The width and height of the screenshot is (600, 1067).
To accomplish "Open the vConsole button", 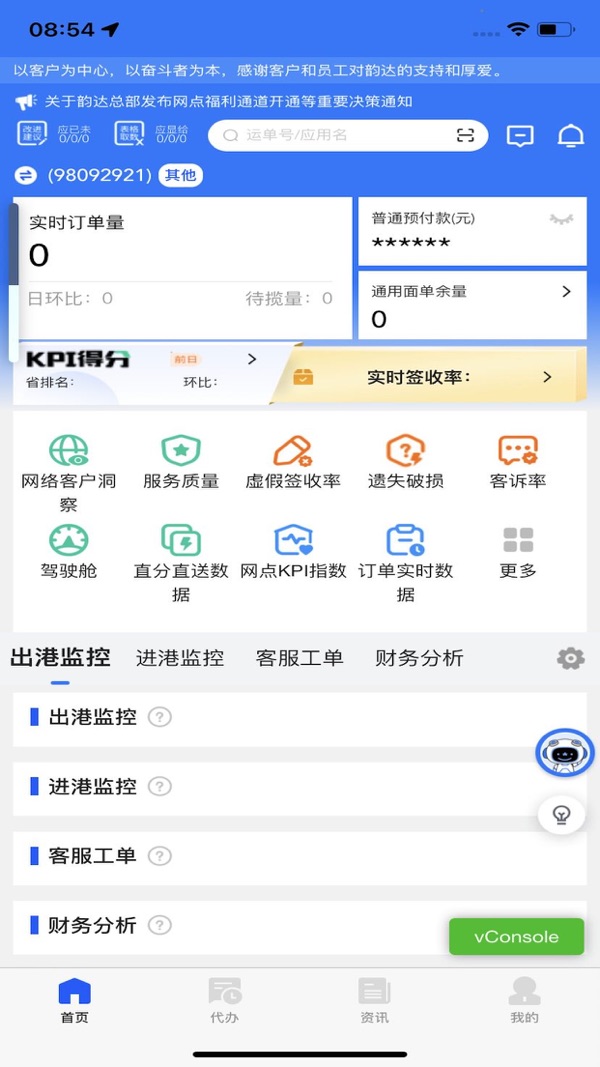I will (516, 936).
